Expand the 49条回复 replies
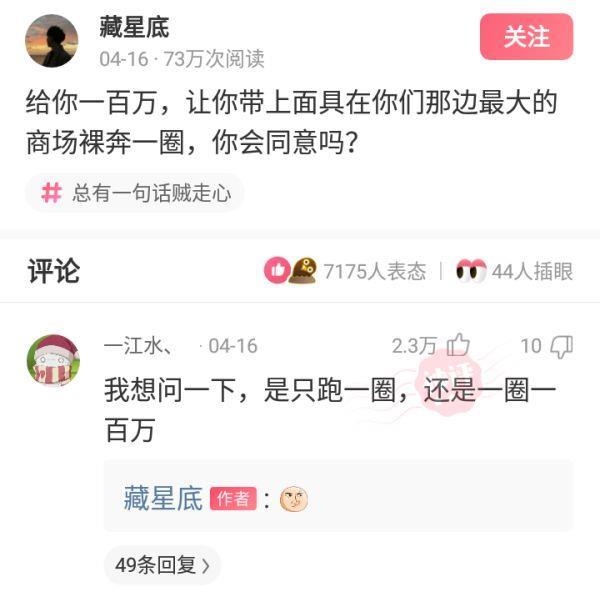The height and width of the screenshot is (597, 600). (x=162, y=565)
